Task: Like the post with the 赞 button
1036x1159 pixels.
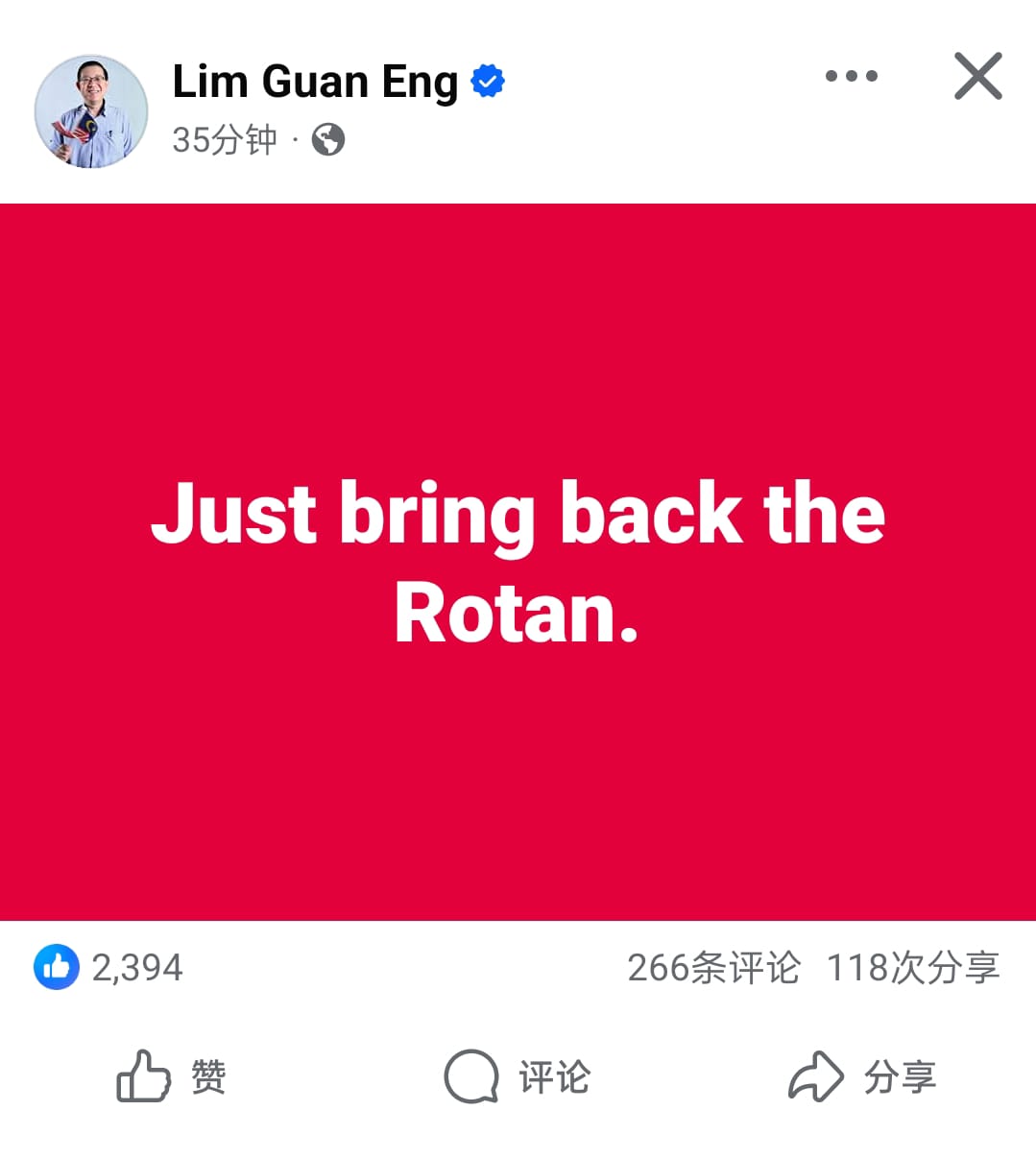Action: (x=171, y=1076)
